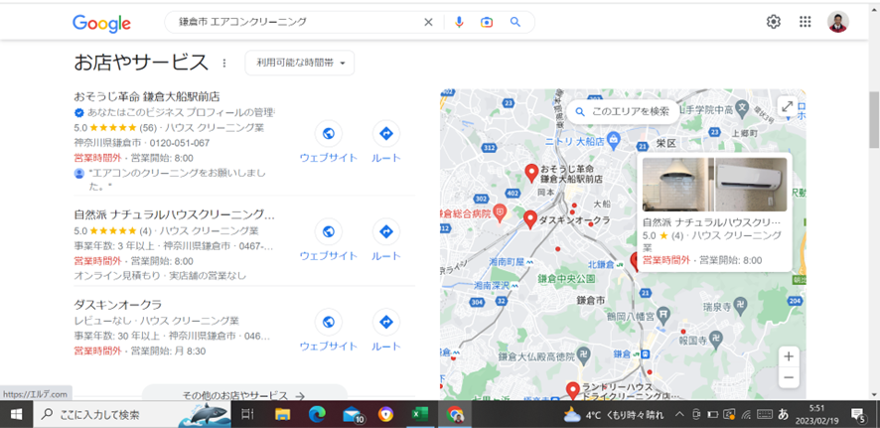Screen dimensions: 880x428
Task: Visit website of おそうじ革命 鎌倉大船駅前店
Action: [328, 142]
